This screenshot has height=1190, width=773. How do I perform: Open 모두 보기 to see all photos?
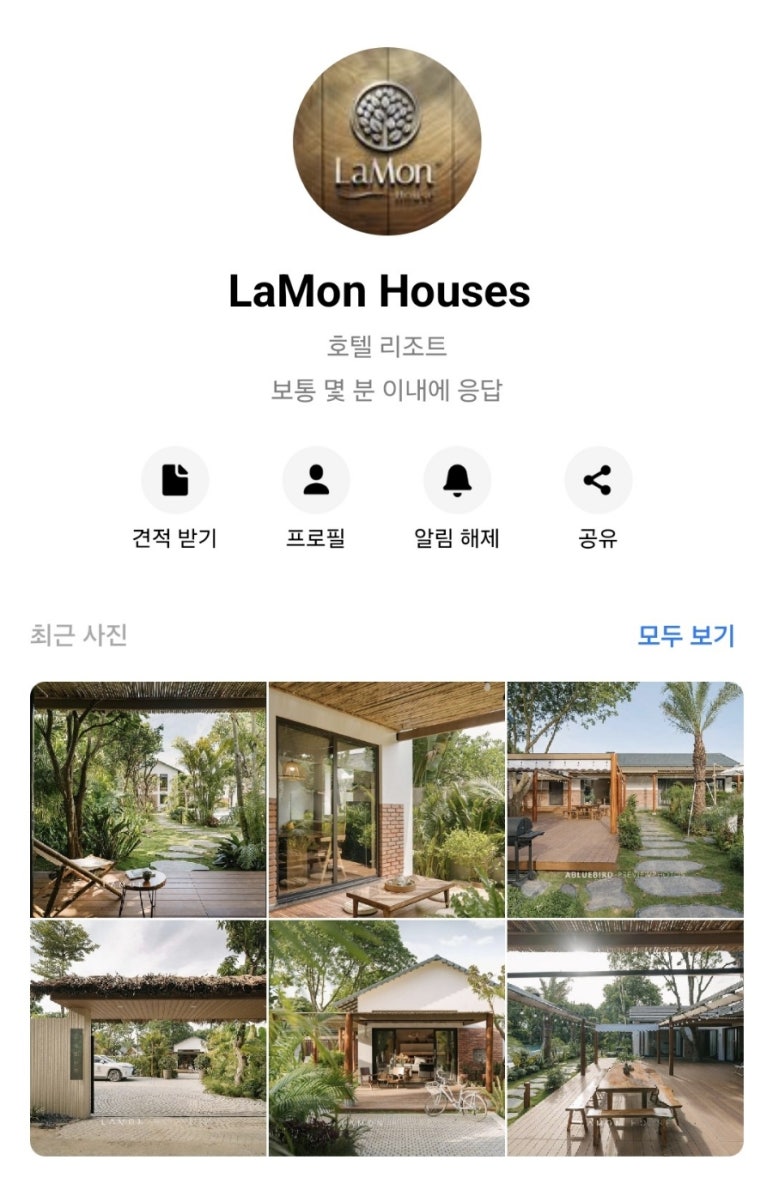(686, 635)
